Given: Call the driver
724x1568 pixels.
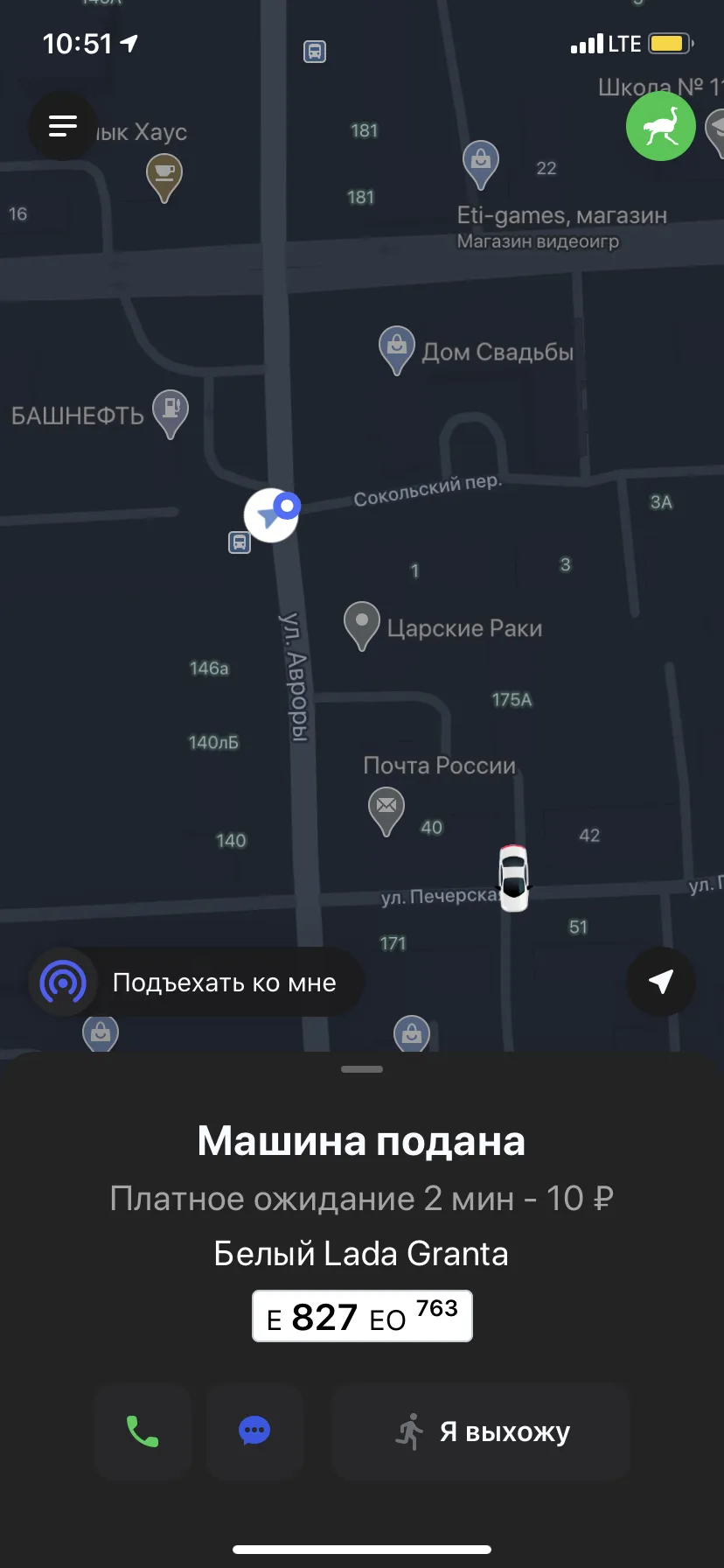Looking at the screenshot, I should click(x=143, y=1431).
